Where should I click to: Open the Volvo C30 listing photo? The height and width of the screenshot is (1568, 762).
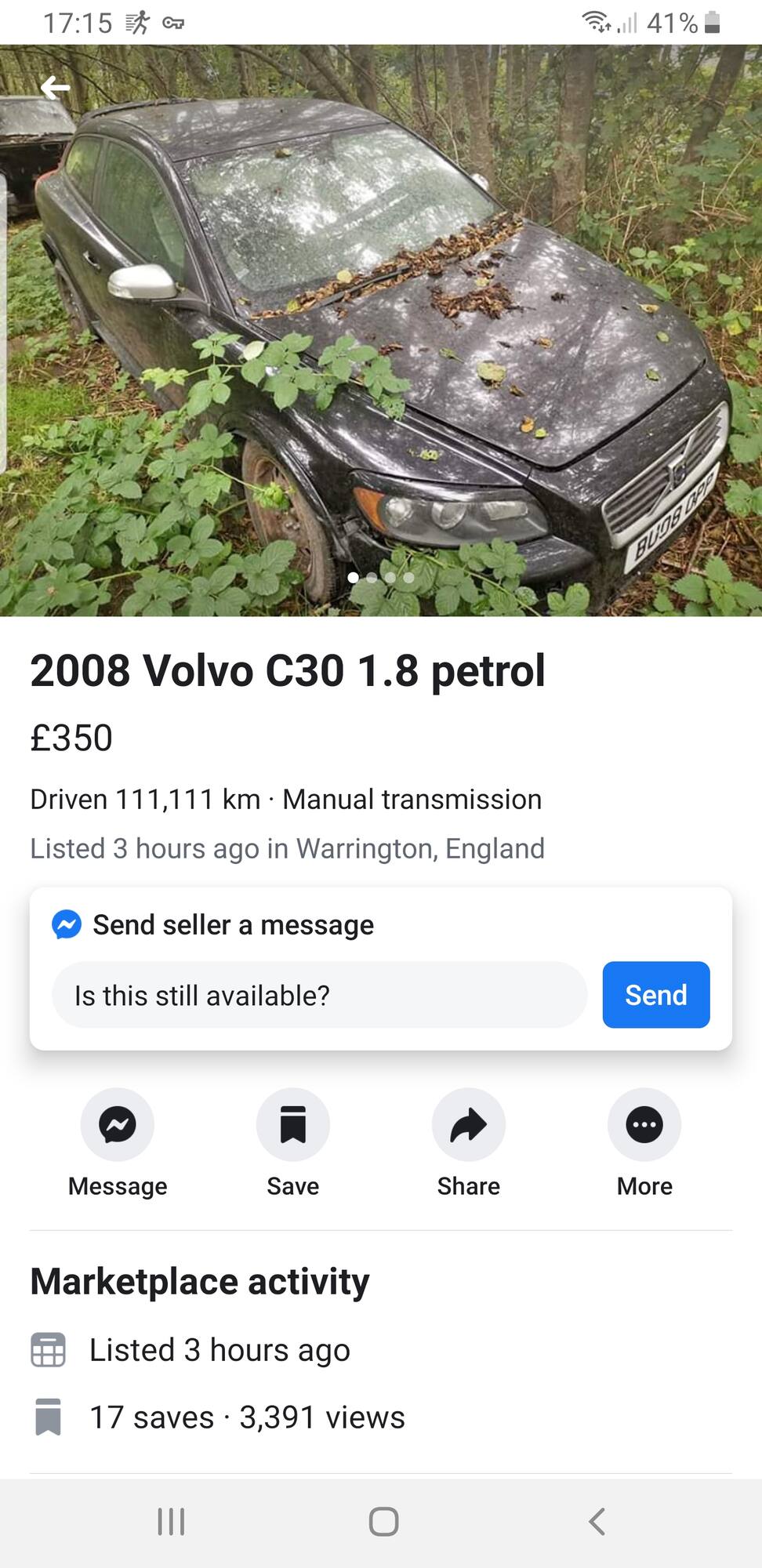pos(381,330)
